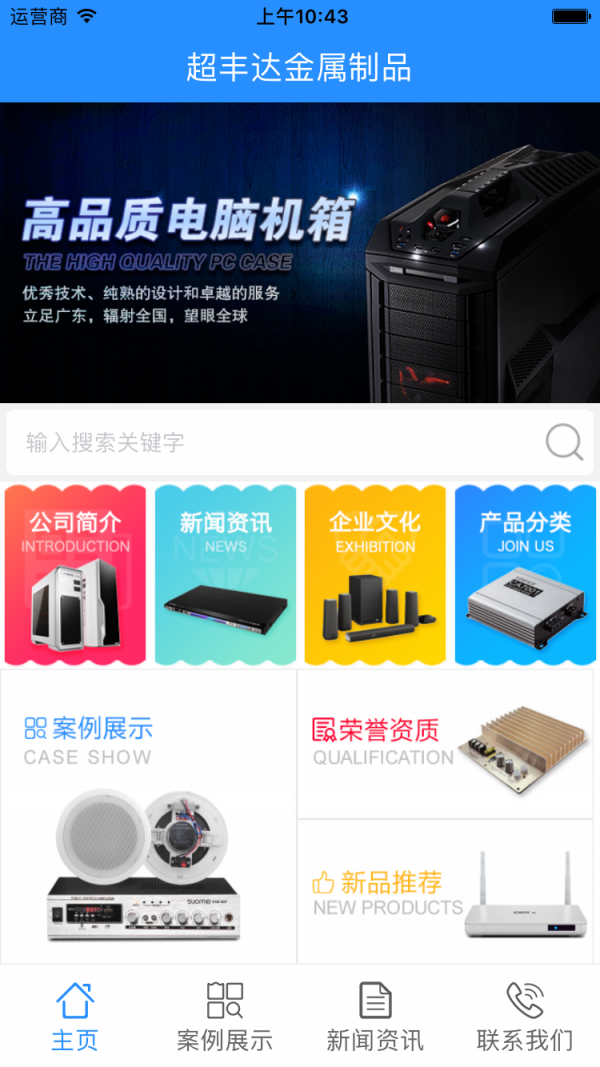Switch to the bottom 新闻资讯 tab

click(x=375, y=1015)
